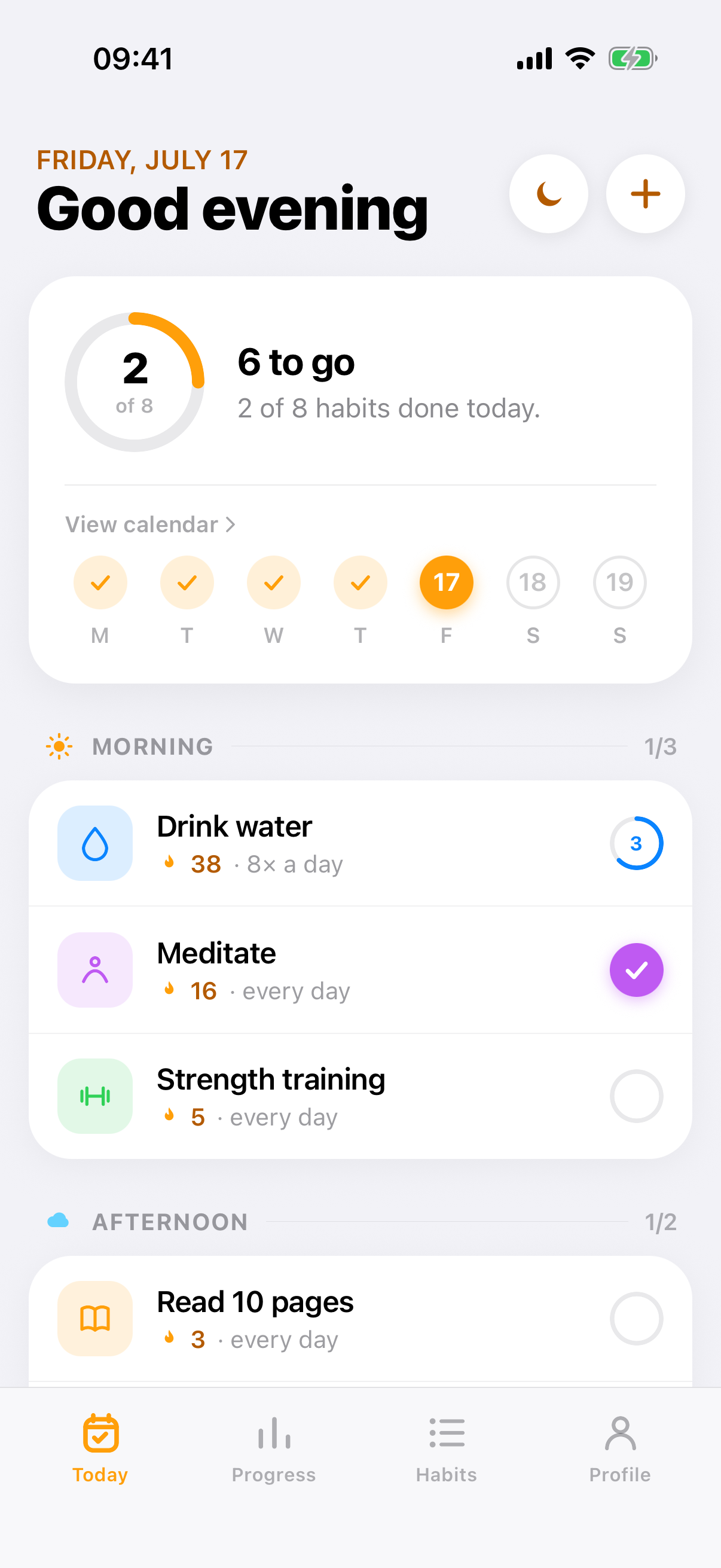Screen dimensions: 721x1568
Task: Go to the Today tab
Action: (x=100, y=1450)
